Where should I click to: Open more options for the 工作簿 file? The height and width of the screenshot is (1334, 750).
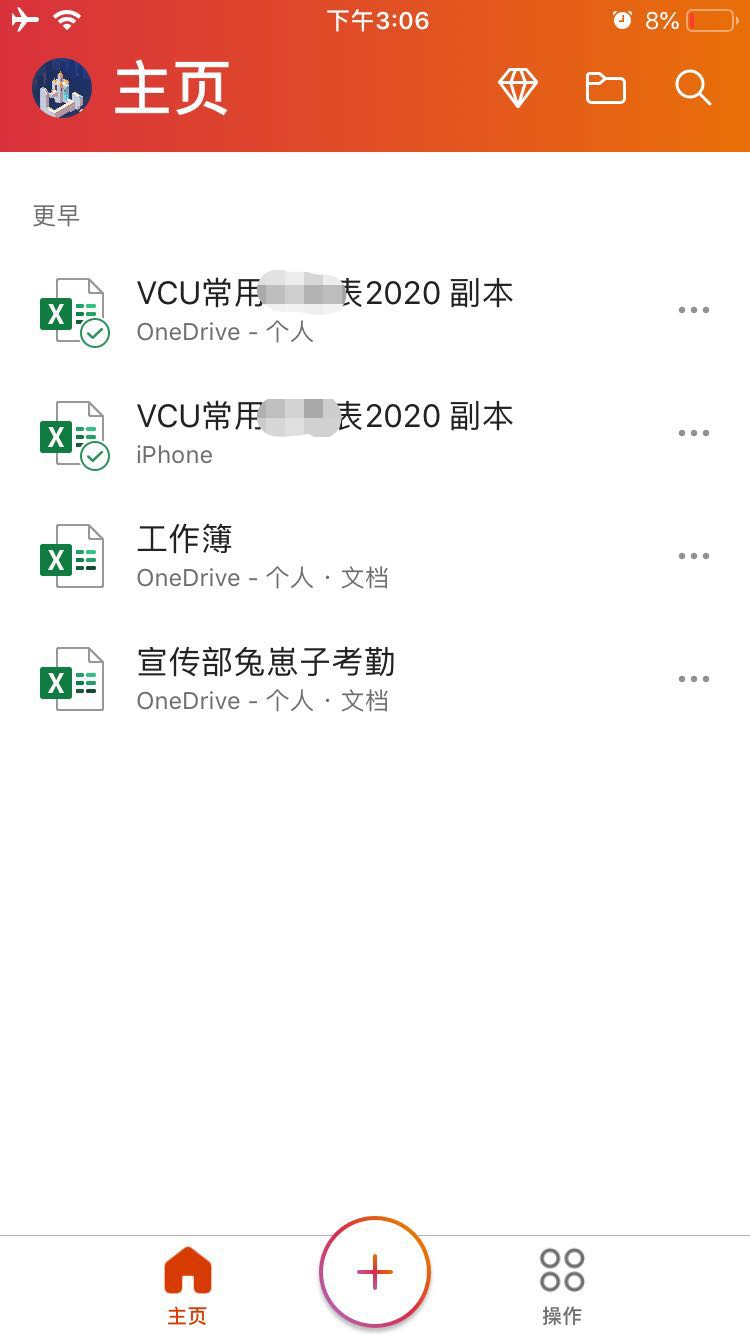tap(693, 556)
